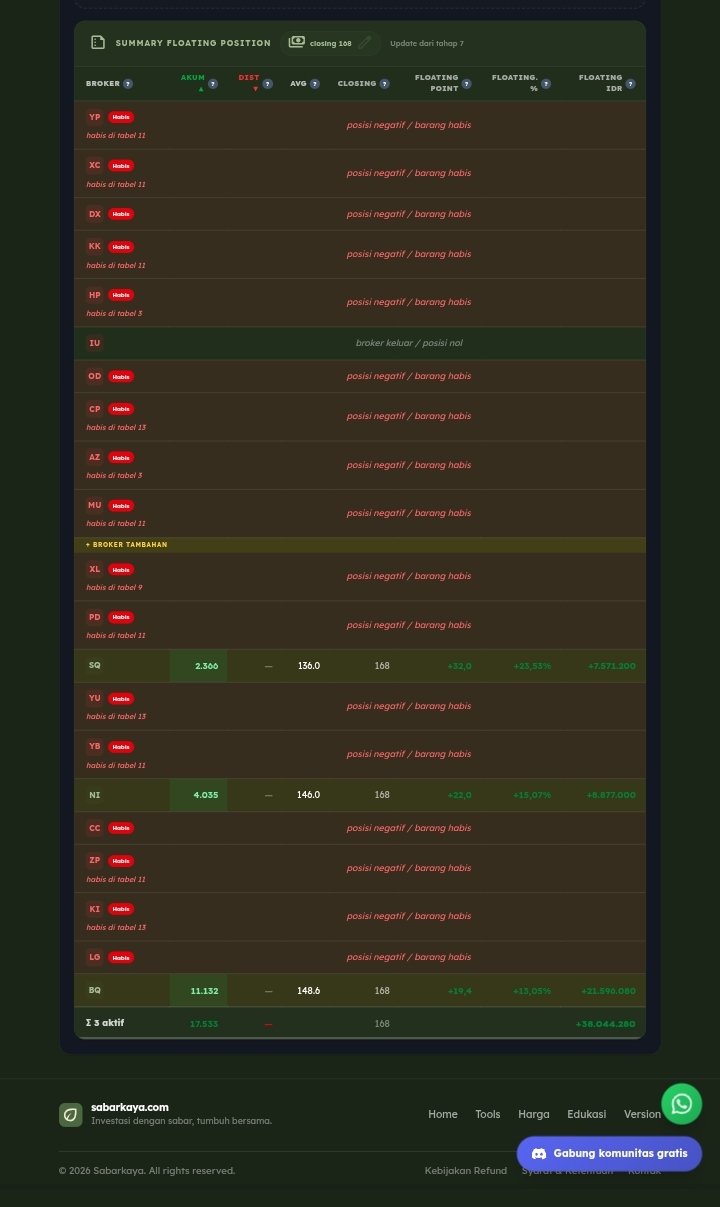The height and width of the screenshot is (1207, 720).
Task: Go to Home from the footer
Action: [x=443, y=1114]
